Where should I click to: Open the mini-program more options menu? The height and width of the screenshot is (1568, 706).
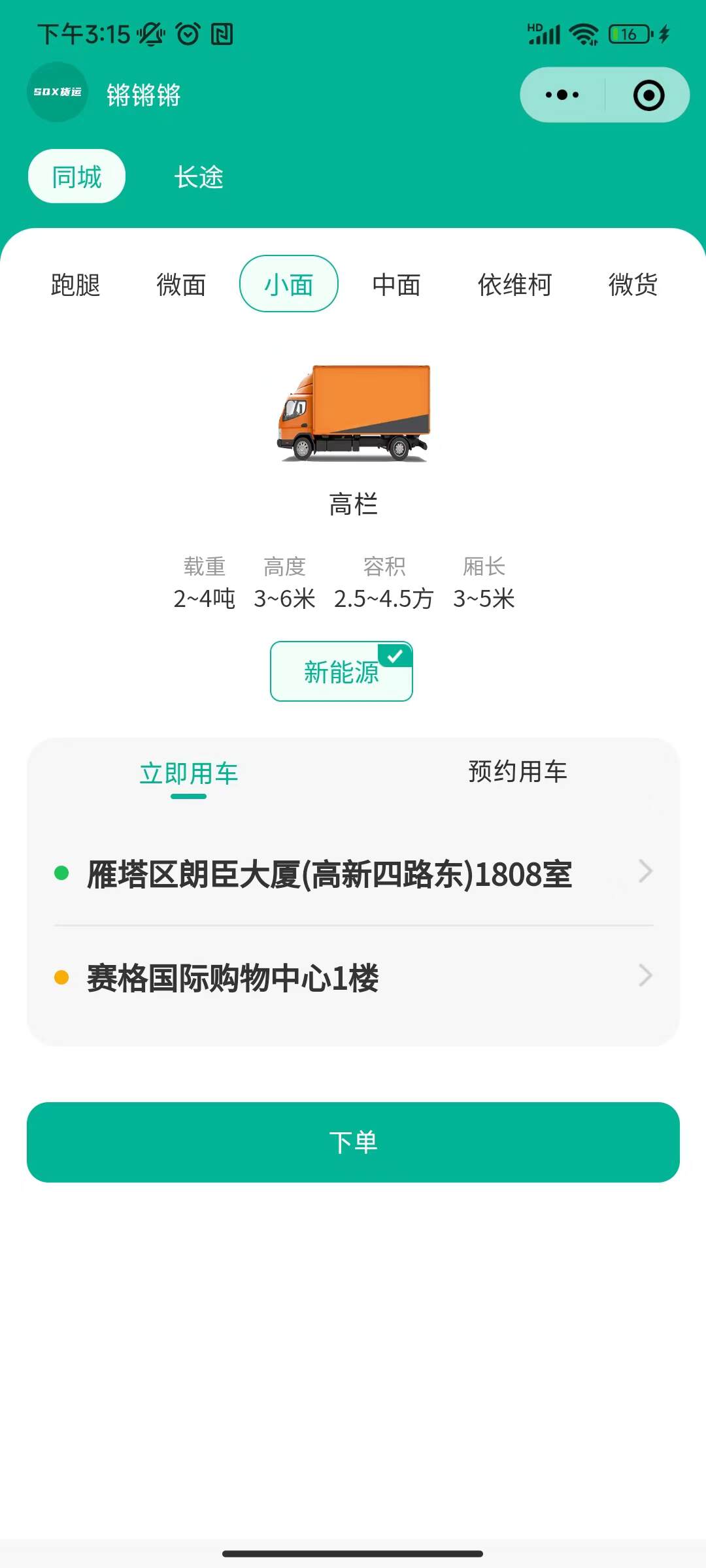click(x=562, y=95)
